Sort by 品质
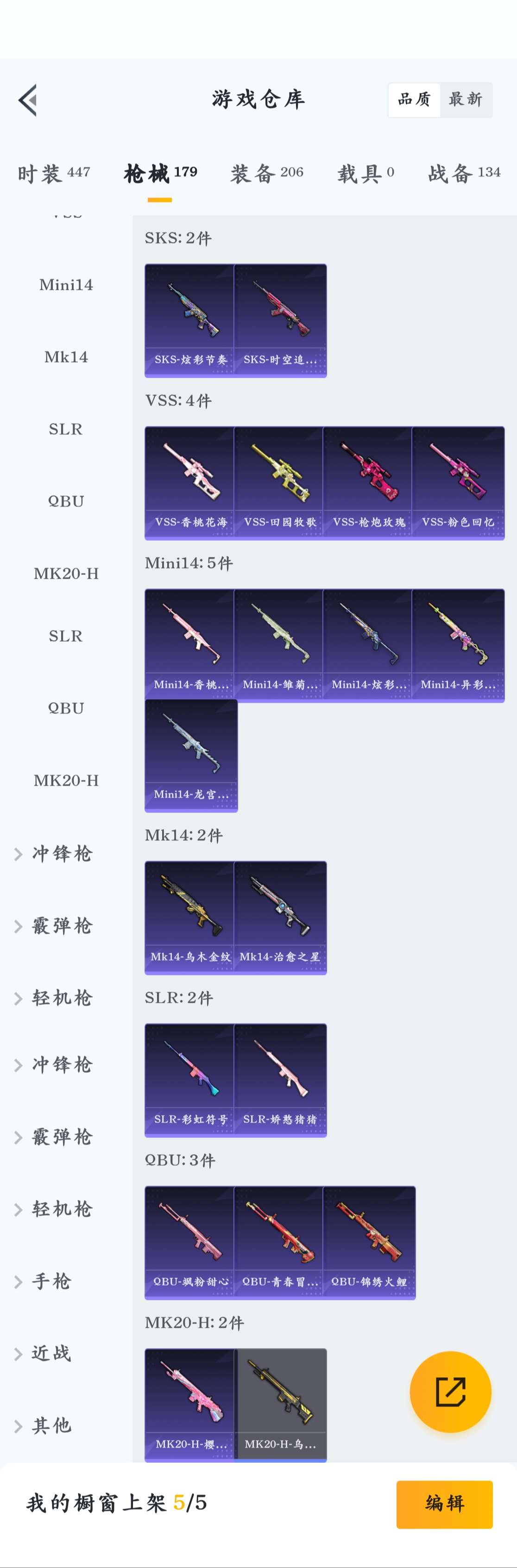 coord(414,99)
